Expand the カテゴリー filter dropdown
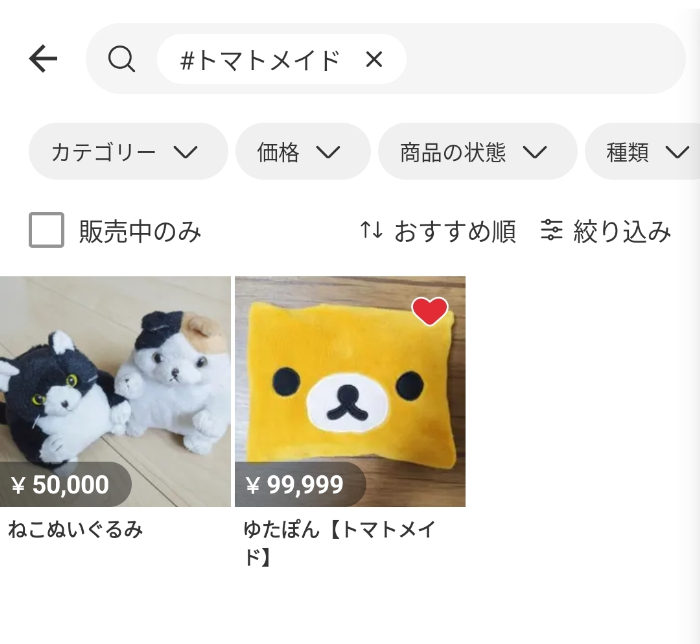The height and width of the screenshot is (644, 700). (x=127, y=152)
